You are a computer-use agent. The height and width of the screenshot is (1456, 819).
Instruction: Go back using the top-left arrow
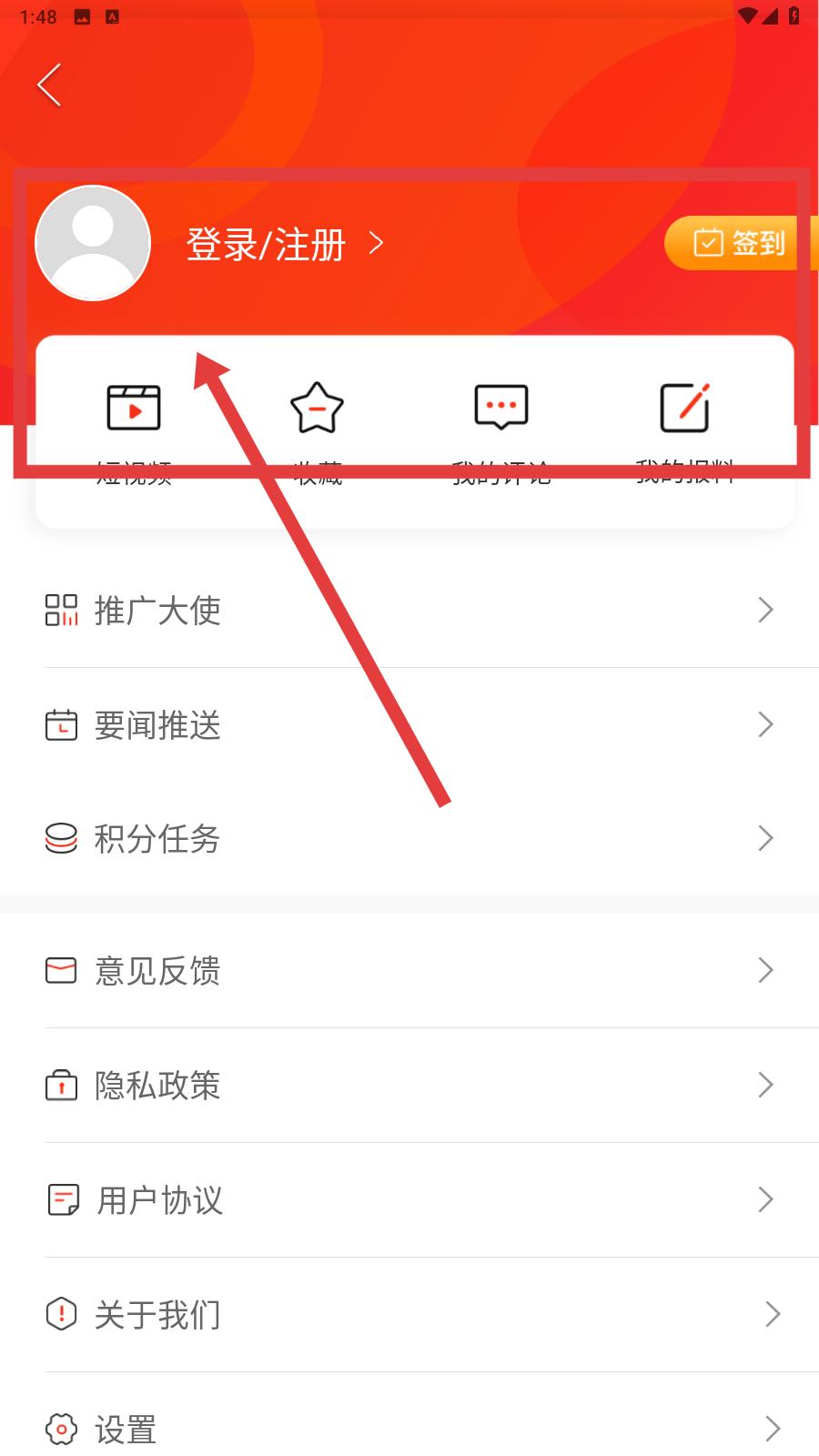(49, 85)
